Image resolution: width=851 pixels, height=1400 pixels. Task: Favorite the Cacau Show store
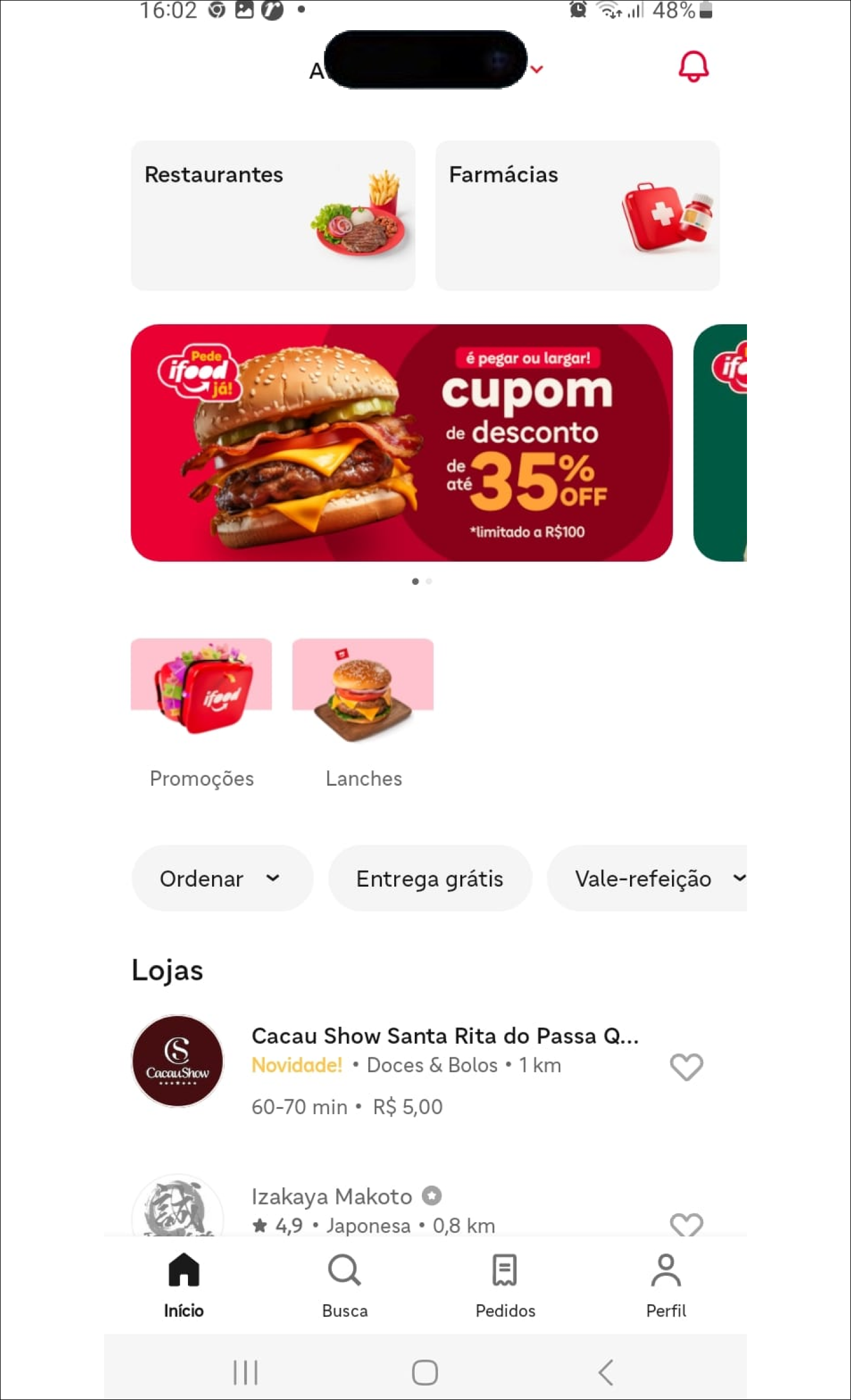pos(686,1067)
